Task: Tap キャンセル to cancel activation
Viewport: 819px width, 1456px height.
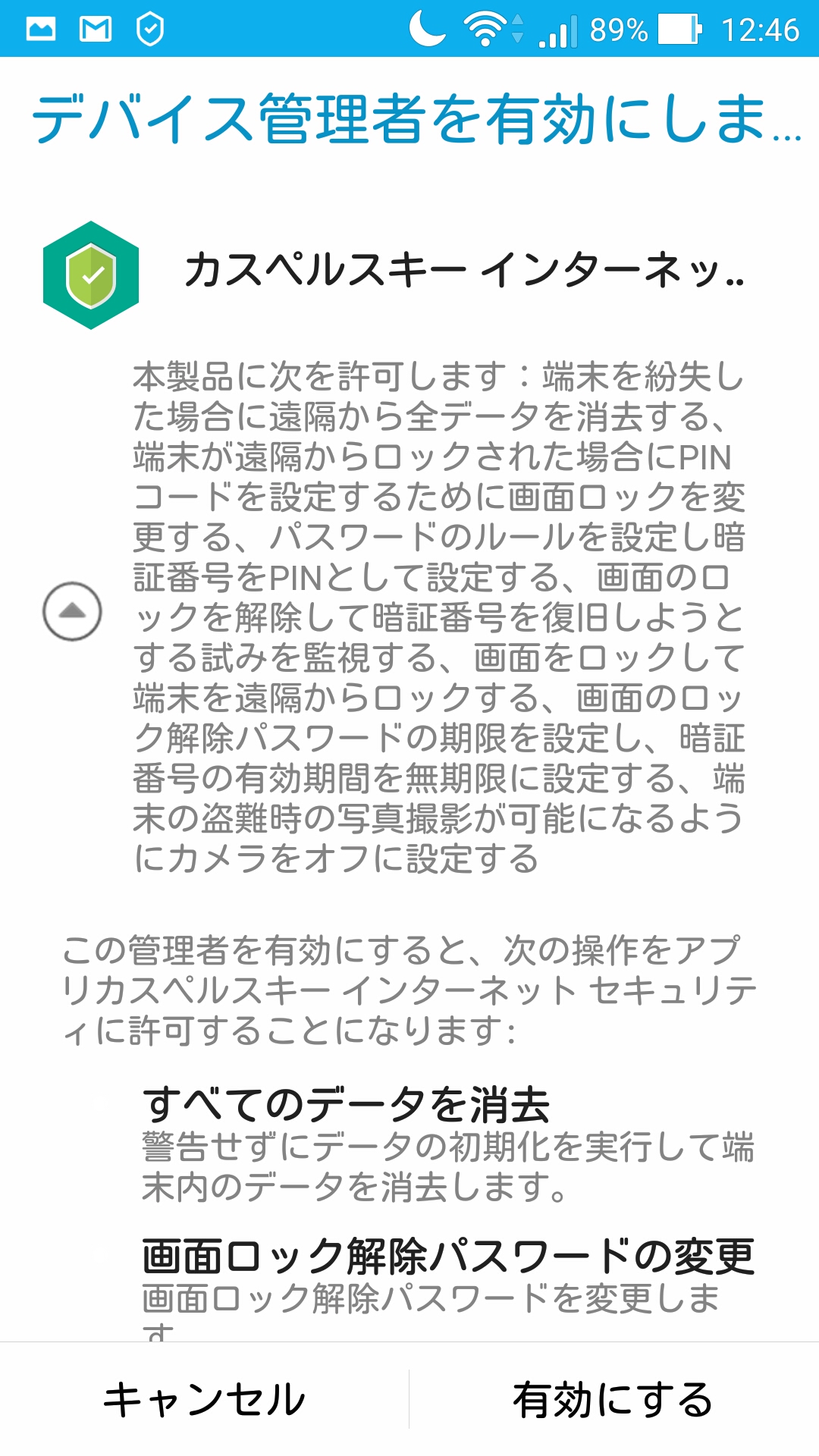Action: tap(204, 1399)
